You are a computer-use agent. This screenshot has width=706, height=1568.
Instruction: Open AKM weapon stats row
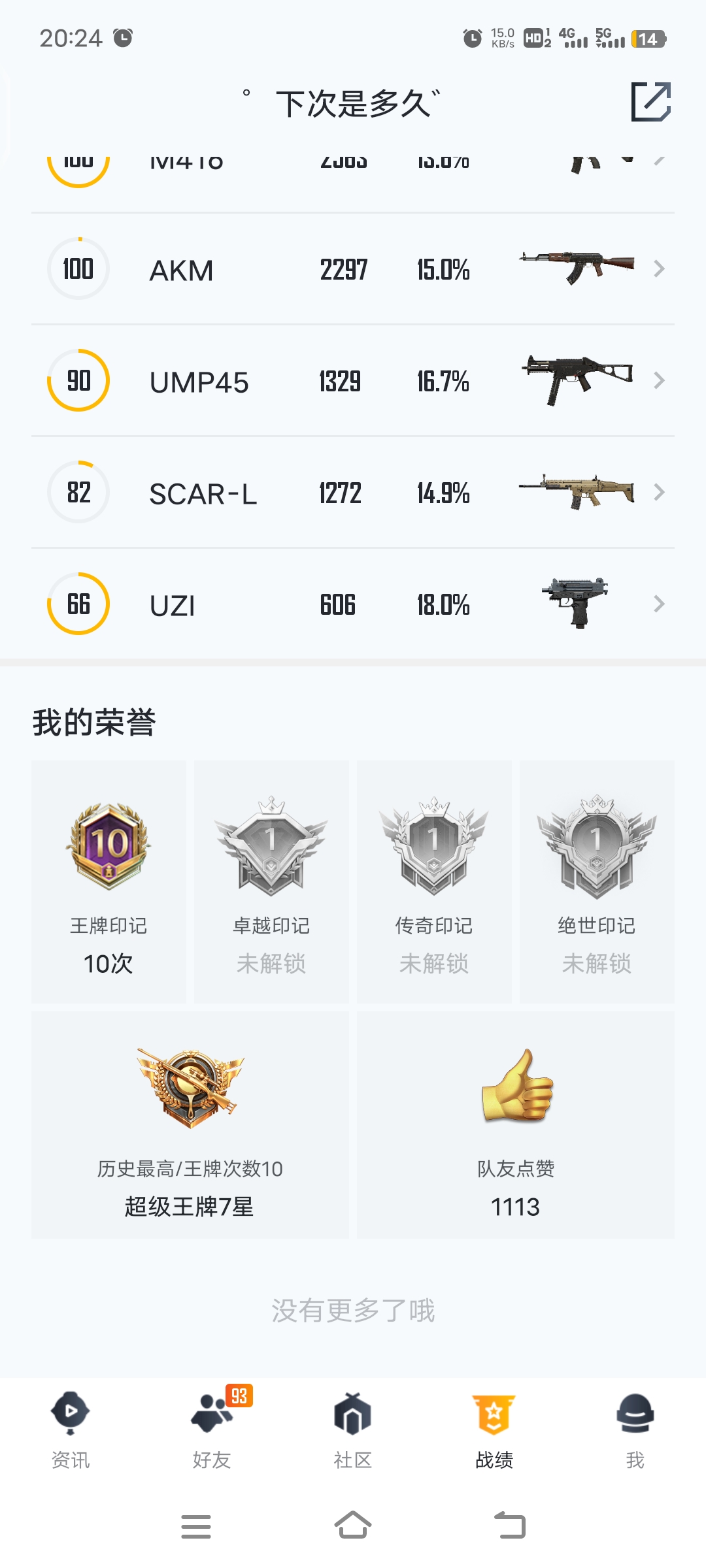coord(353,269)
